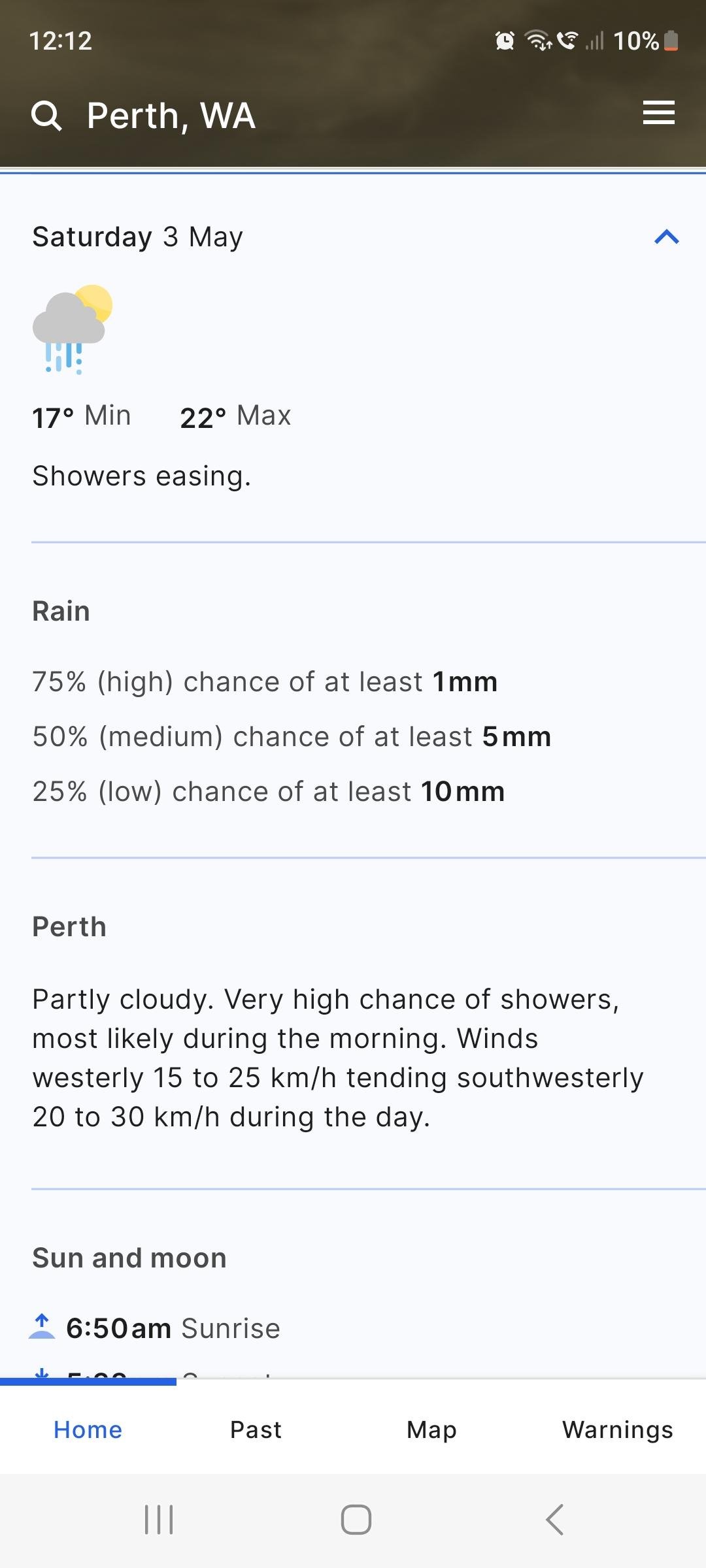Select the Home tab
Image resolution: width=706 pixels, height=1568 pixels.
point(88,1429)
